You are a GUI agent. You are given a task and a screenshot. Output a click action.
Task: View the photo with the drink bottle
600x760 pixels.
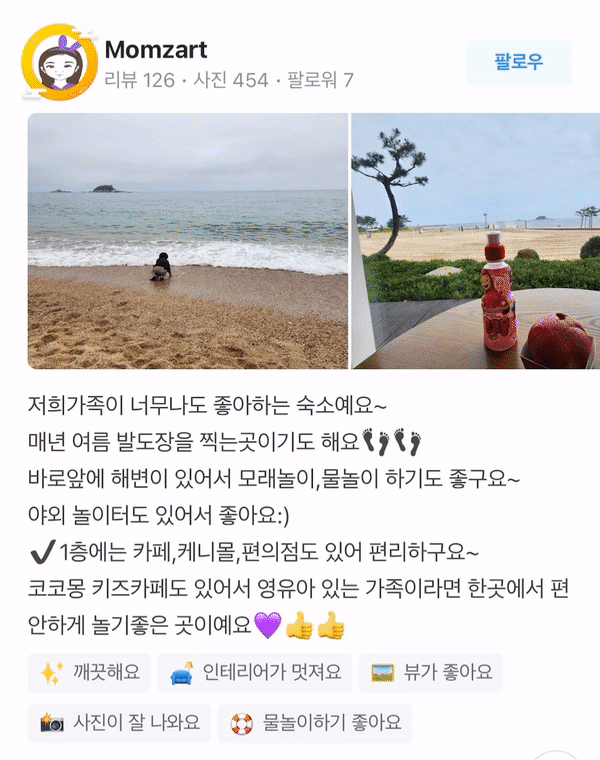476,241
